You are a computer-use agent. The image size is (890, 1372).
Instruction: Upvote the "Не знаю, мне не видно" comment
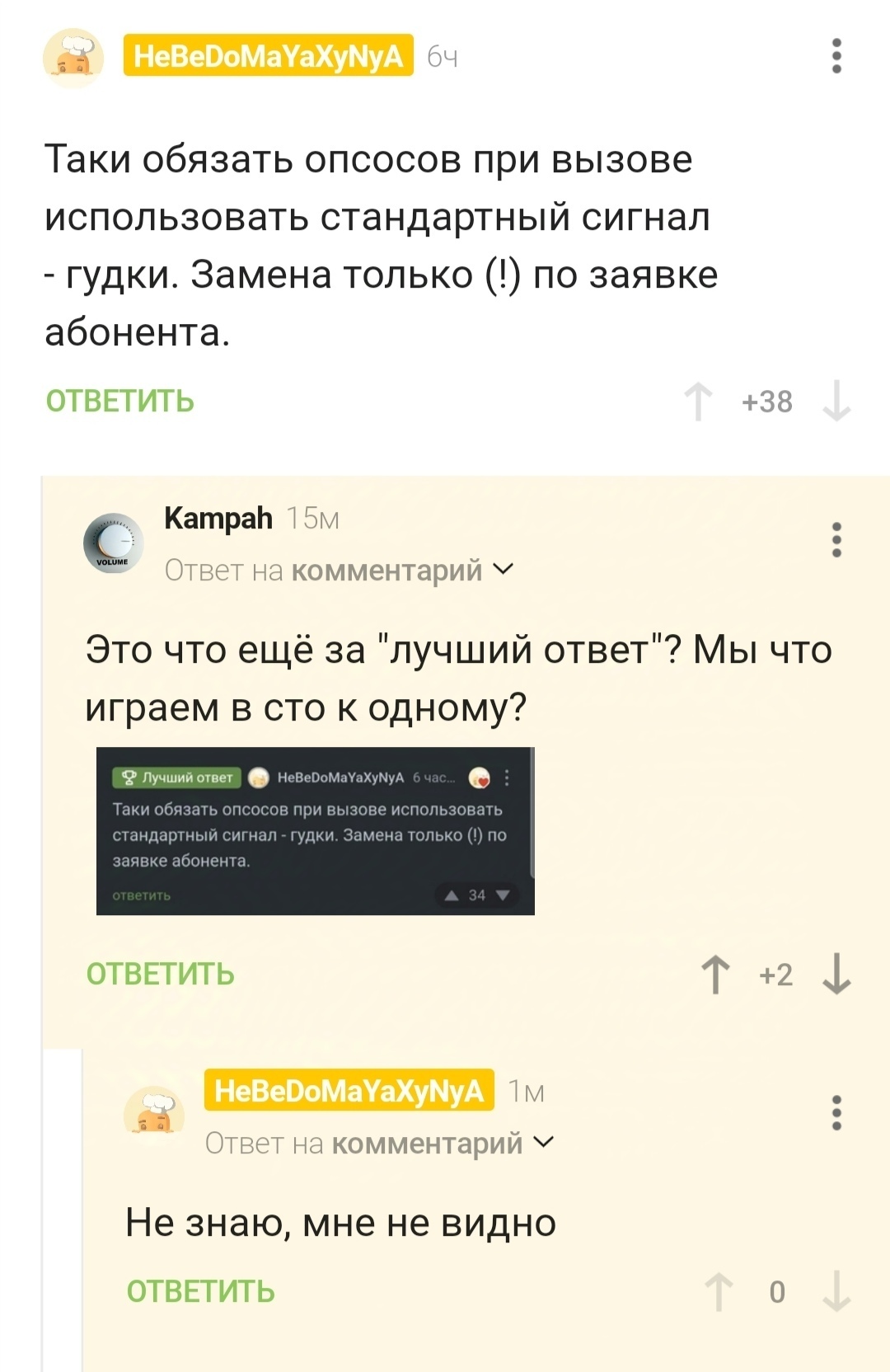pos(719,1292)
